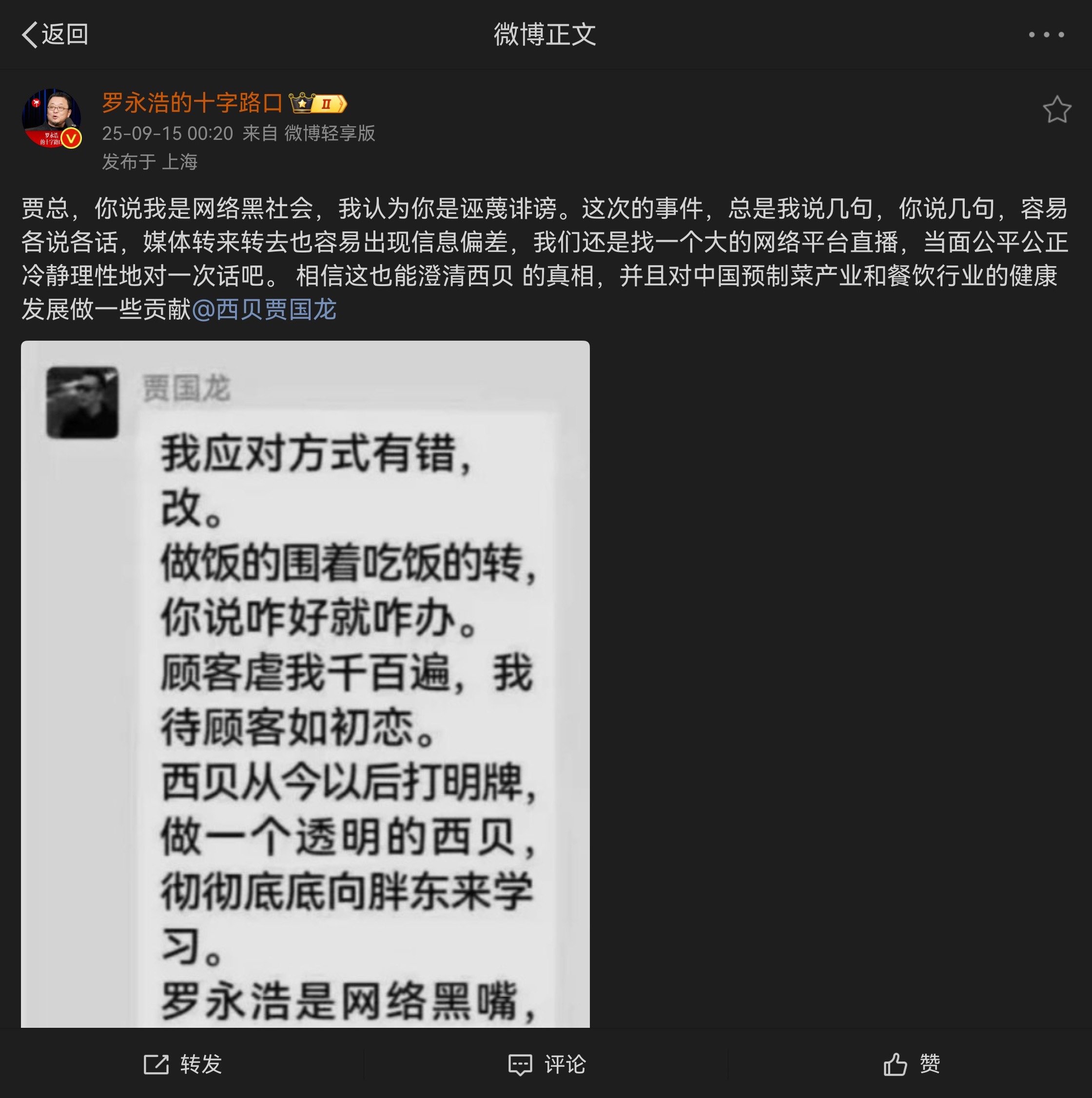Tap the username 罗永浩的十字路口
The height and width of the screenshot is (1098, 1092).
click(192, 103)
